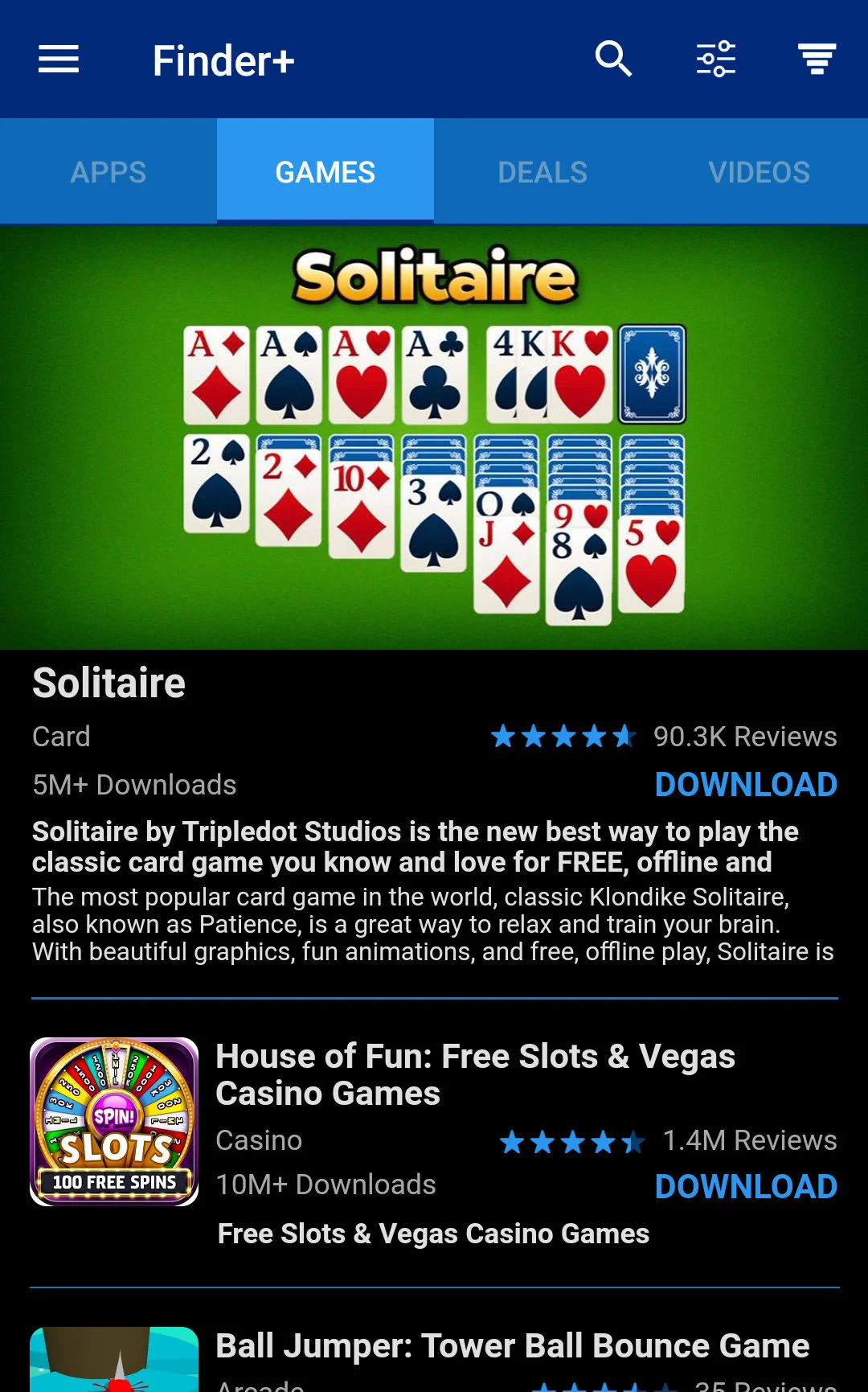Open the filter settings sliders icon
The image size is (868, 1392).
[715, 60]
